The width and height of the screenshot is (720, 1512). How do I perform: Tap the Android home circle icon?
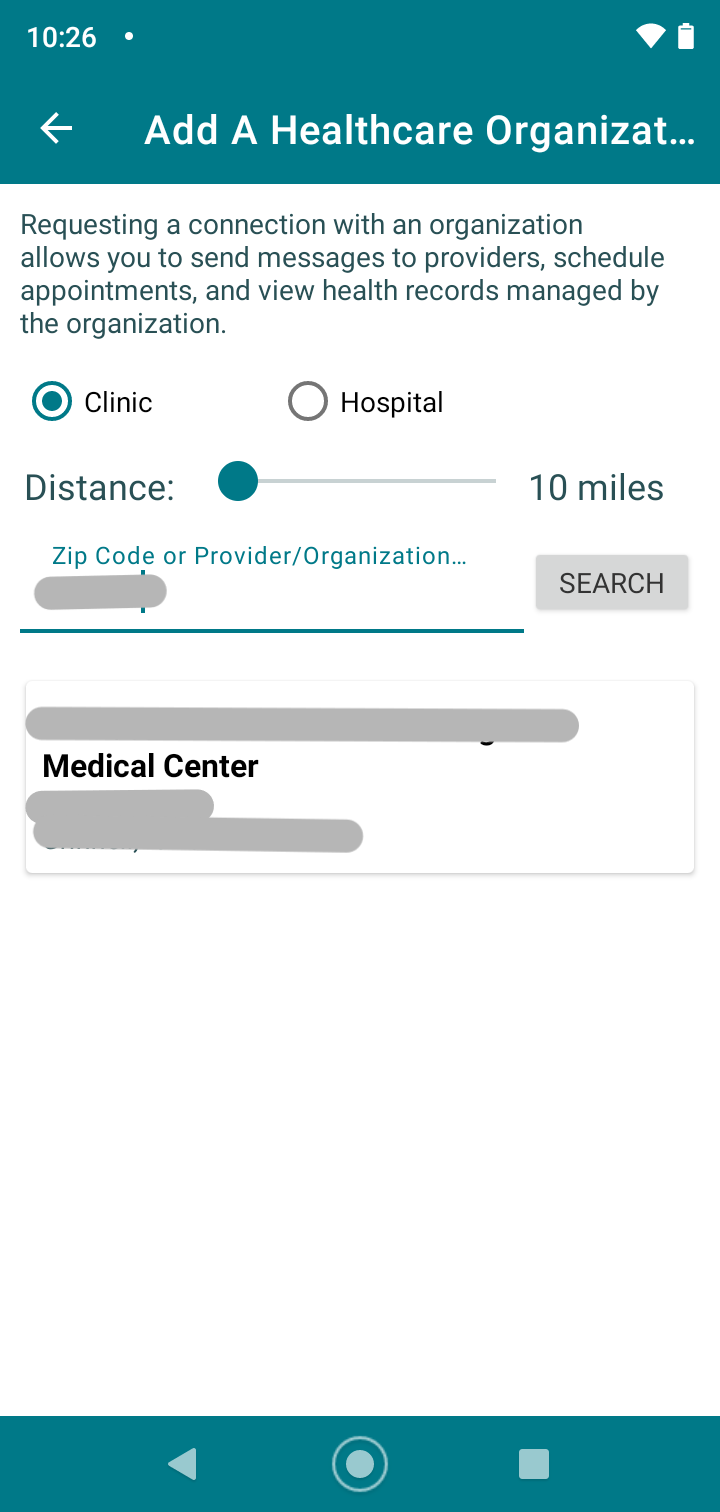tap(360, 1463)
